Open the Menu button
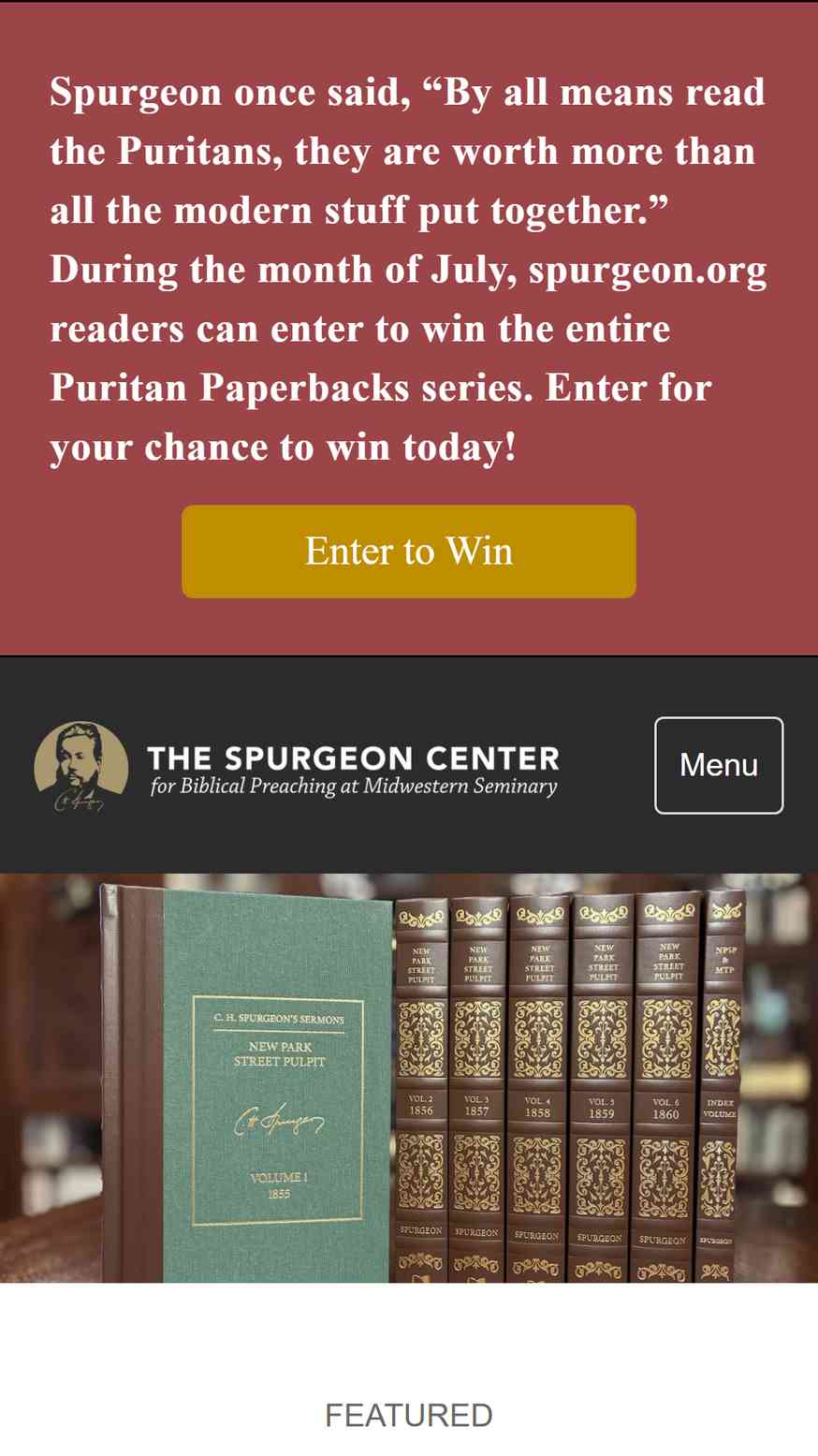 (719, 765)
